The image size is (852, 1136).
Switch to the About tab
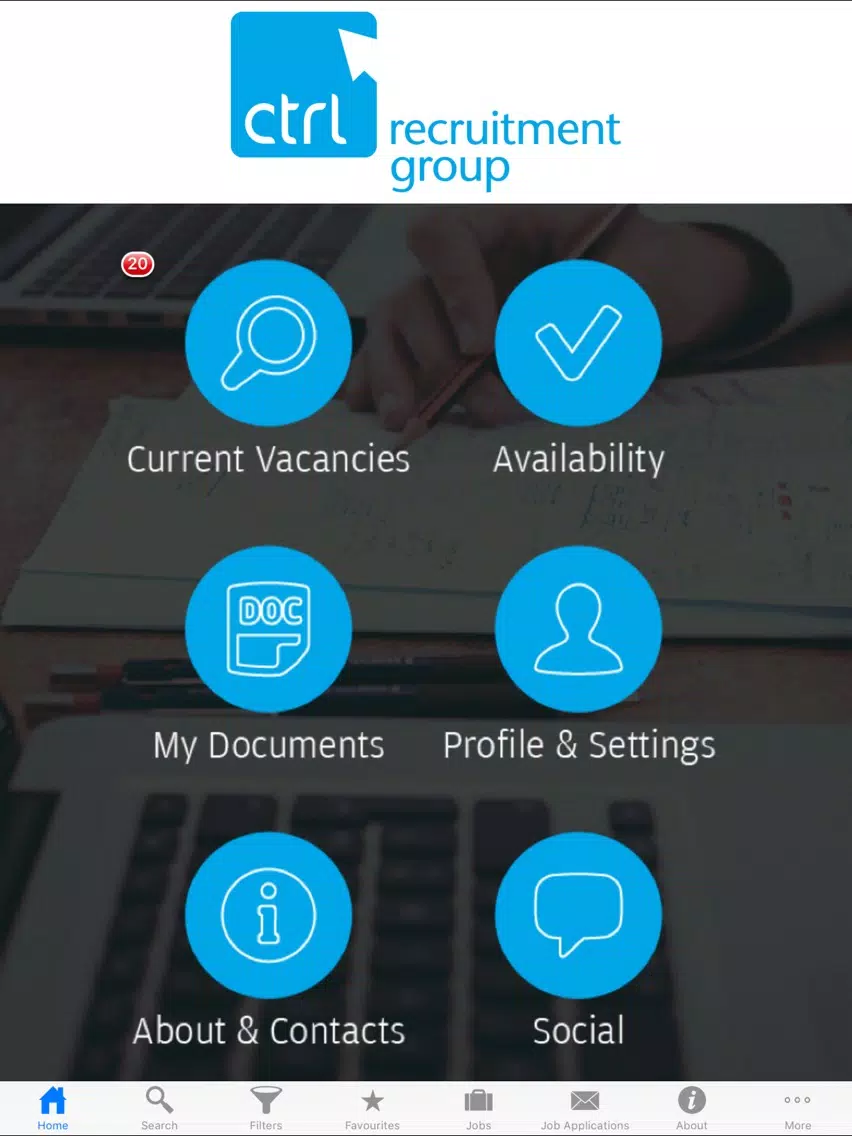click(692, 1108)
